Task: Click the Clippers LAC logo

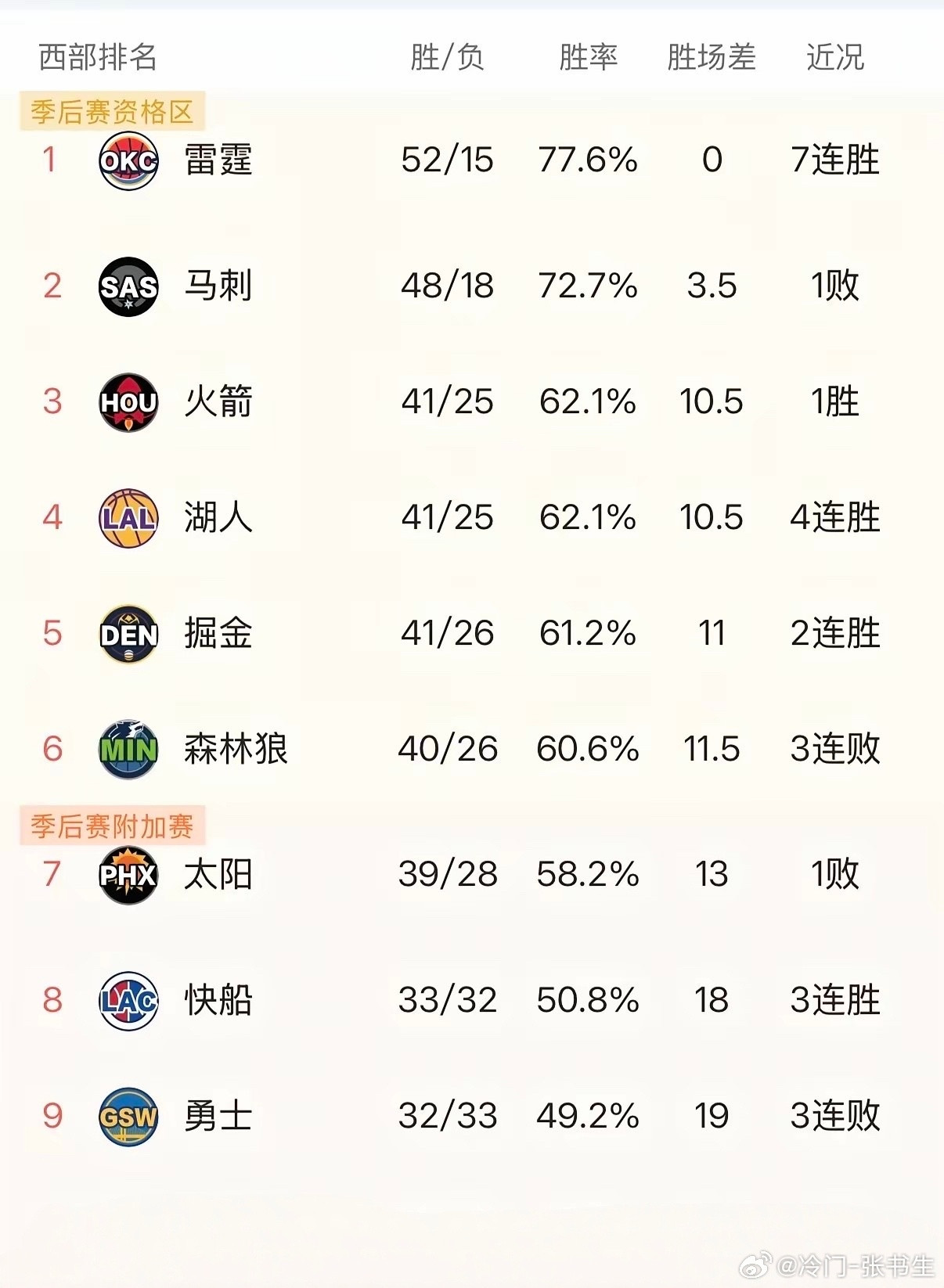Action: (x=129, y=998)
